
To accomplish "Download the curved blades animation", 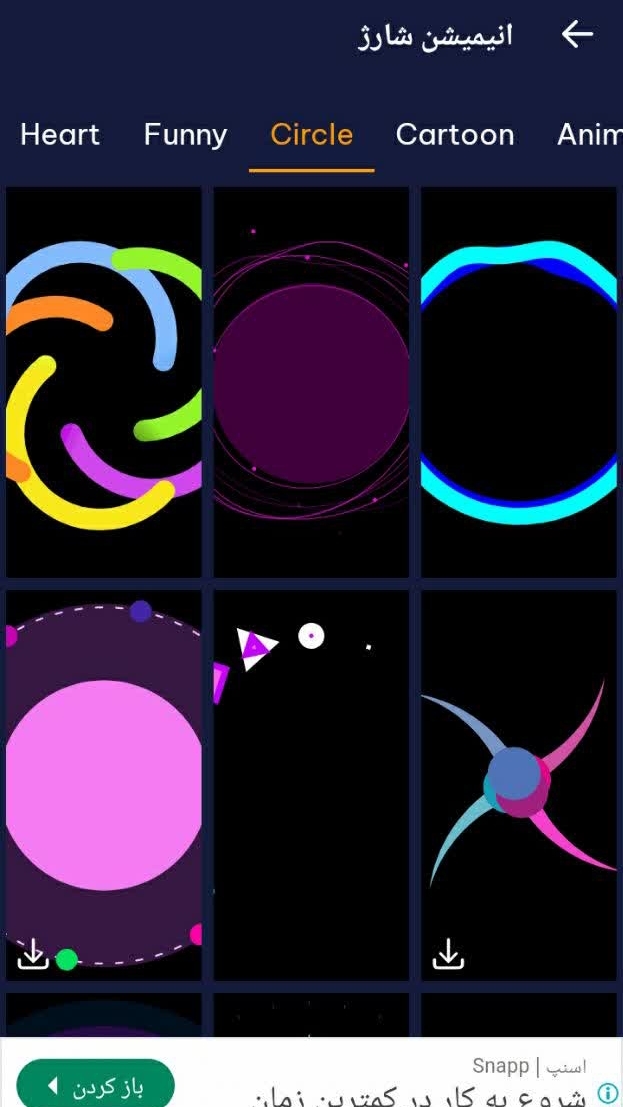I will coord(448,954).
